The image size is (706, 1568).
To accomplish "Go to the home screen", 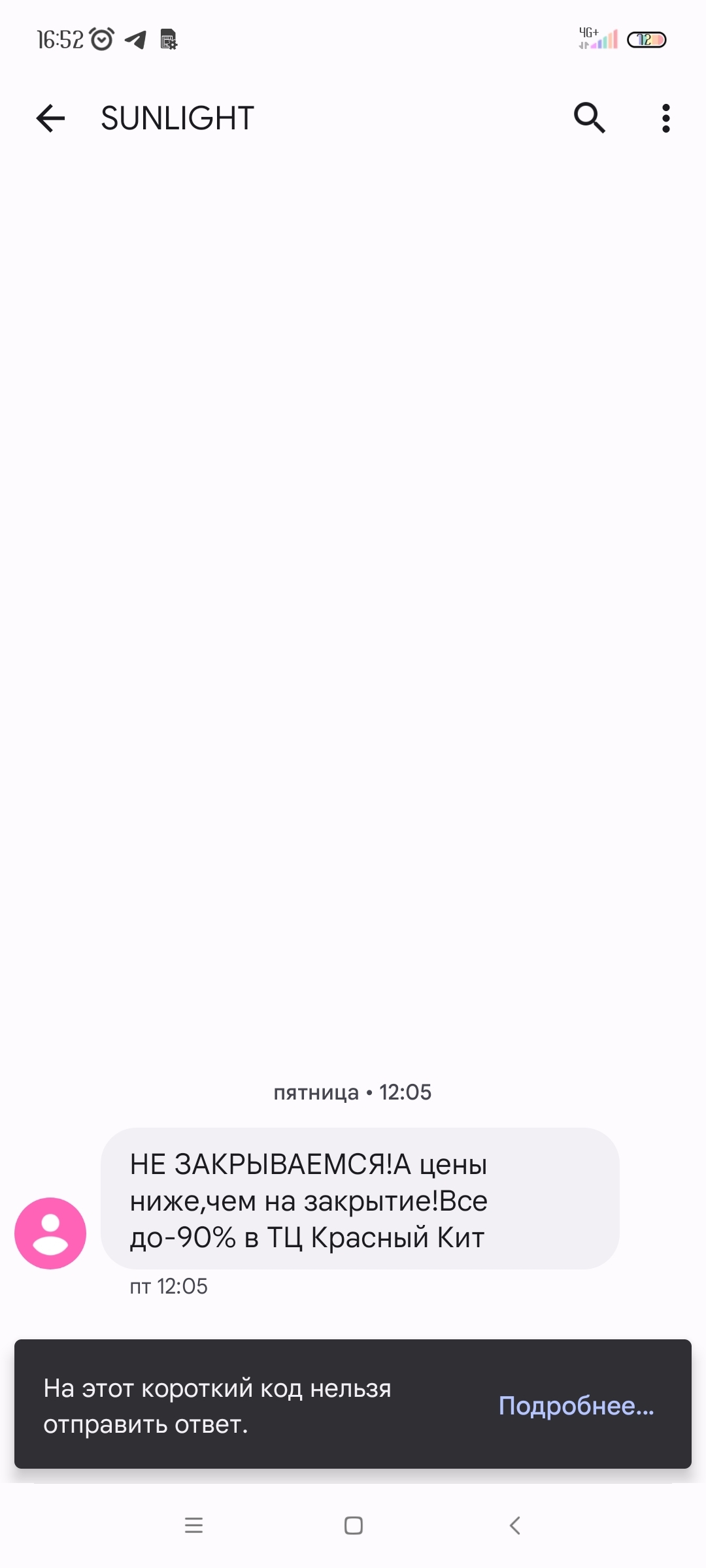I will point(353,1526).
